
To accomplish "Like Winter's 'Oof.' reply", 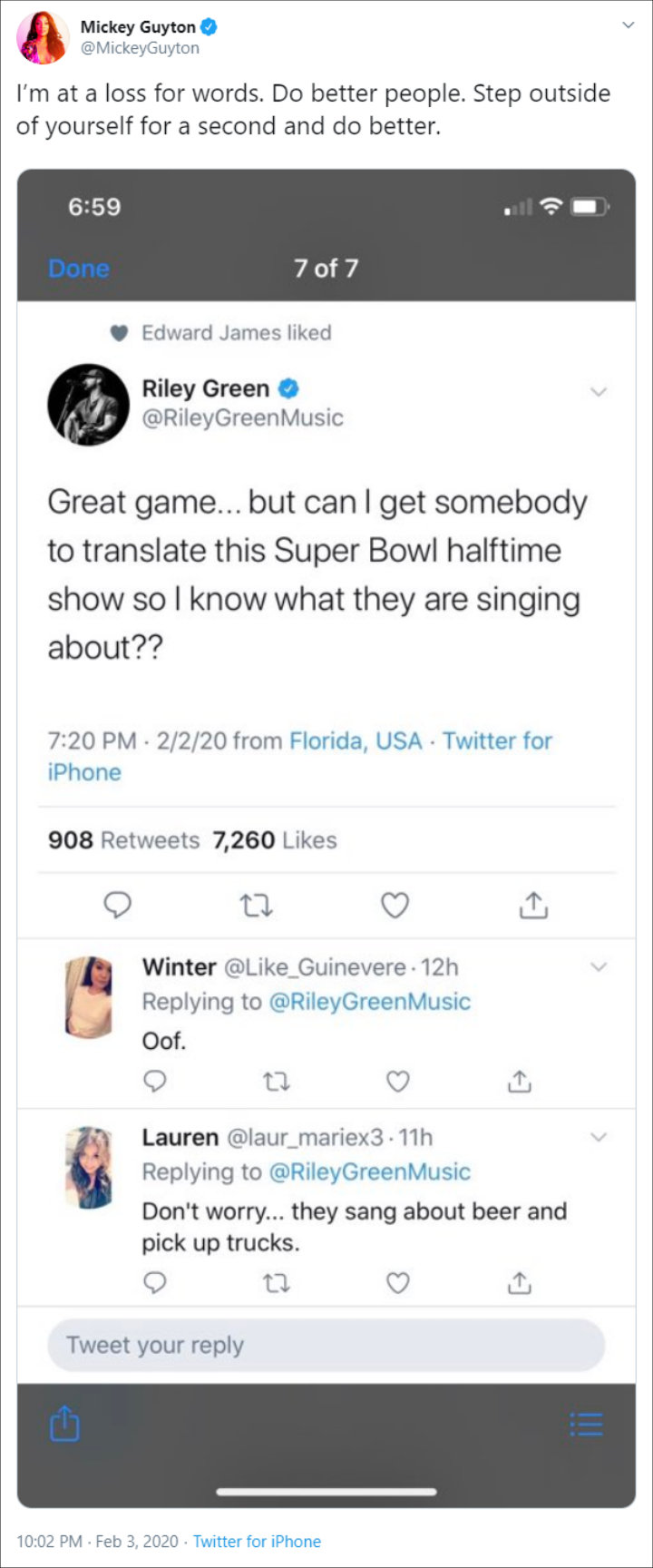I will (397, 1081).
